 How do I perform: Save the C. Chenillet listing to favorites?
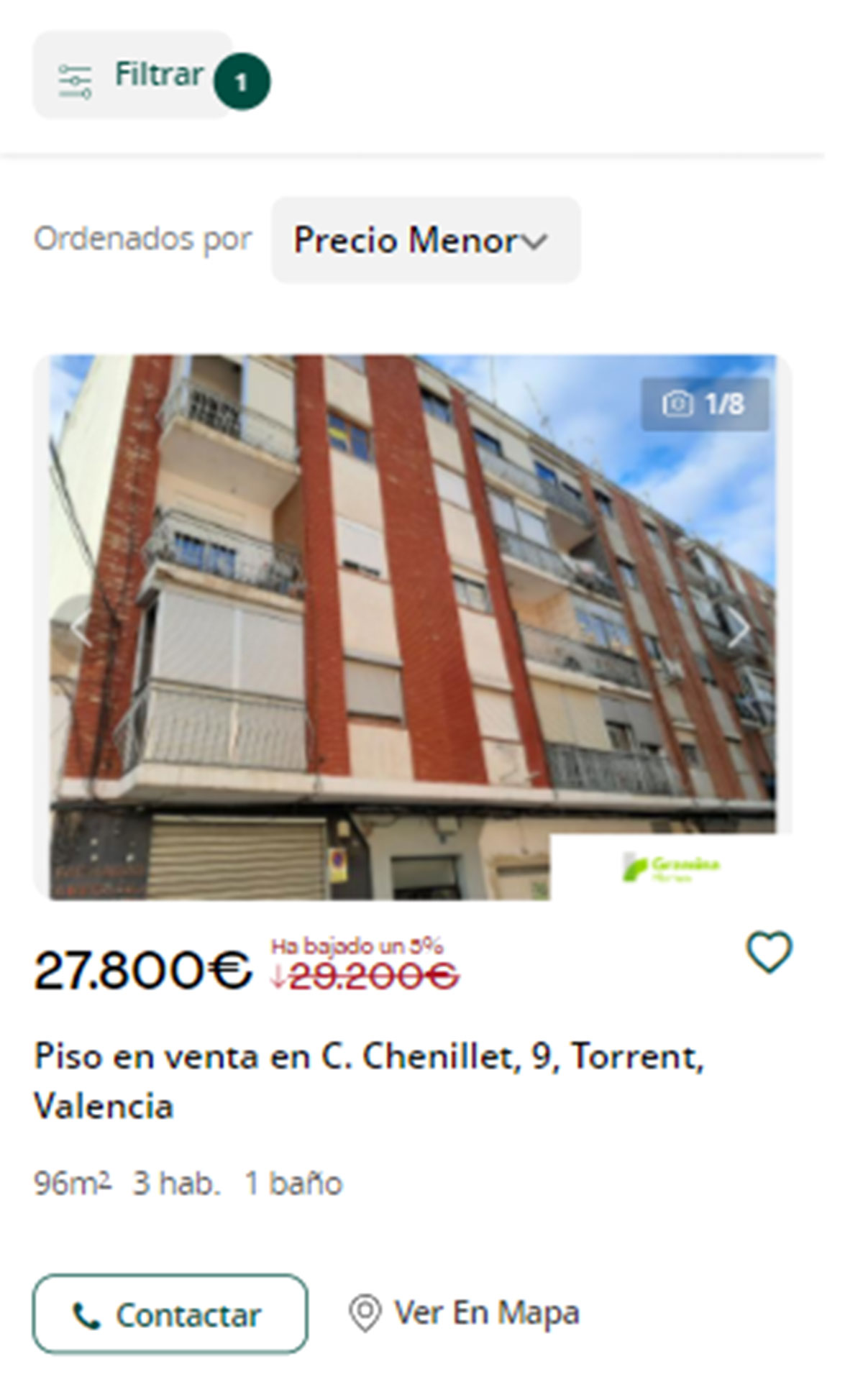point(769,953)
